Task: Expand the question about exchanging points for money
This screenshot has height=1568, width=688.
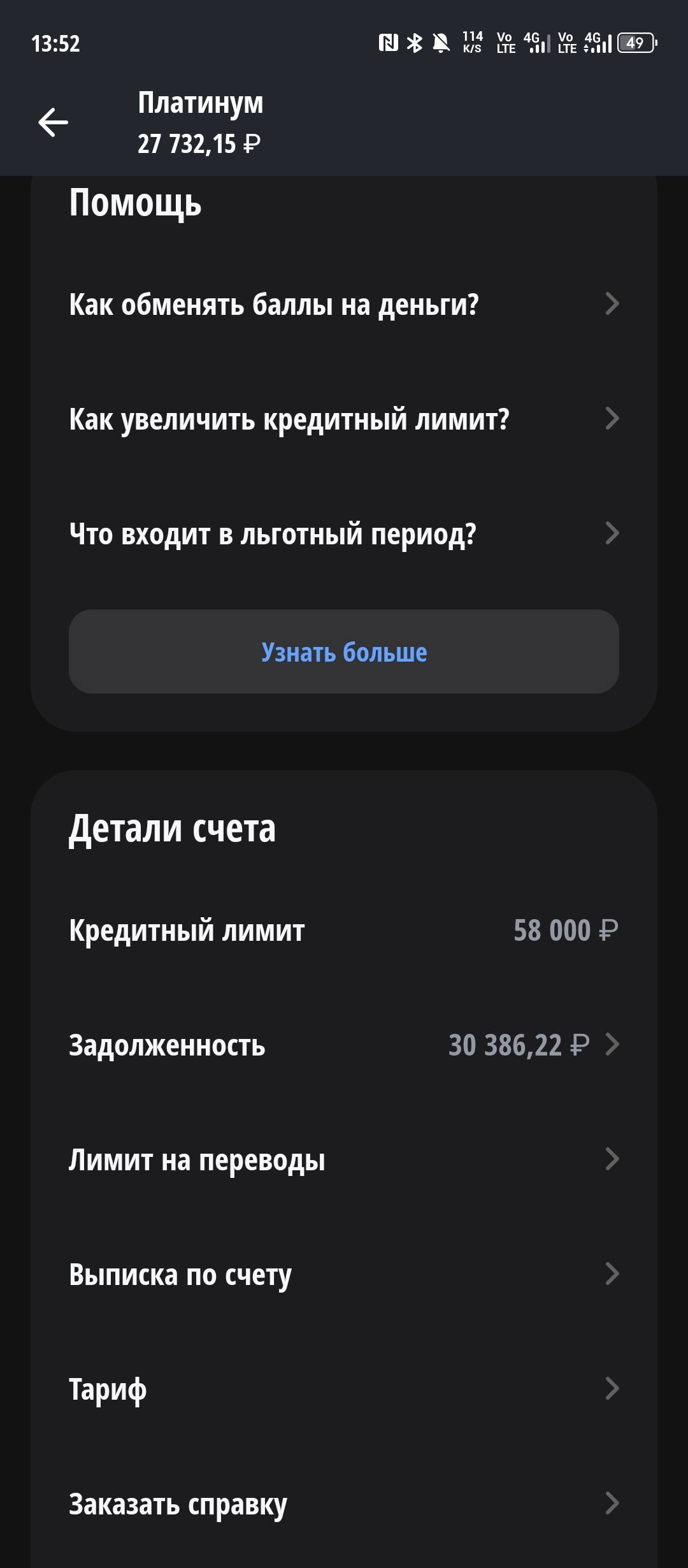Action: [x=344, y=305]
